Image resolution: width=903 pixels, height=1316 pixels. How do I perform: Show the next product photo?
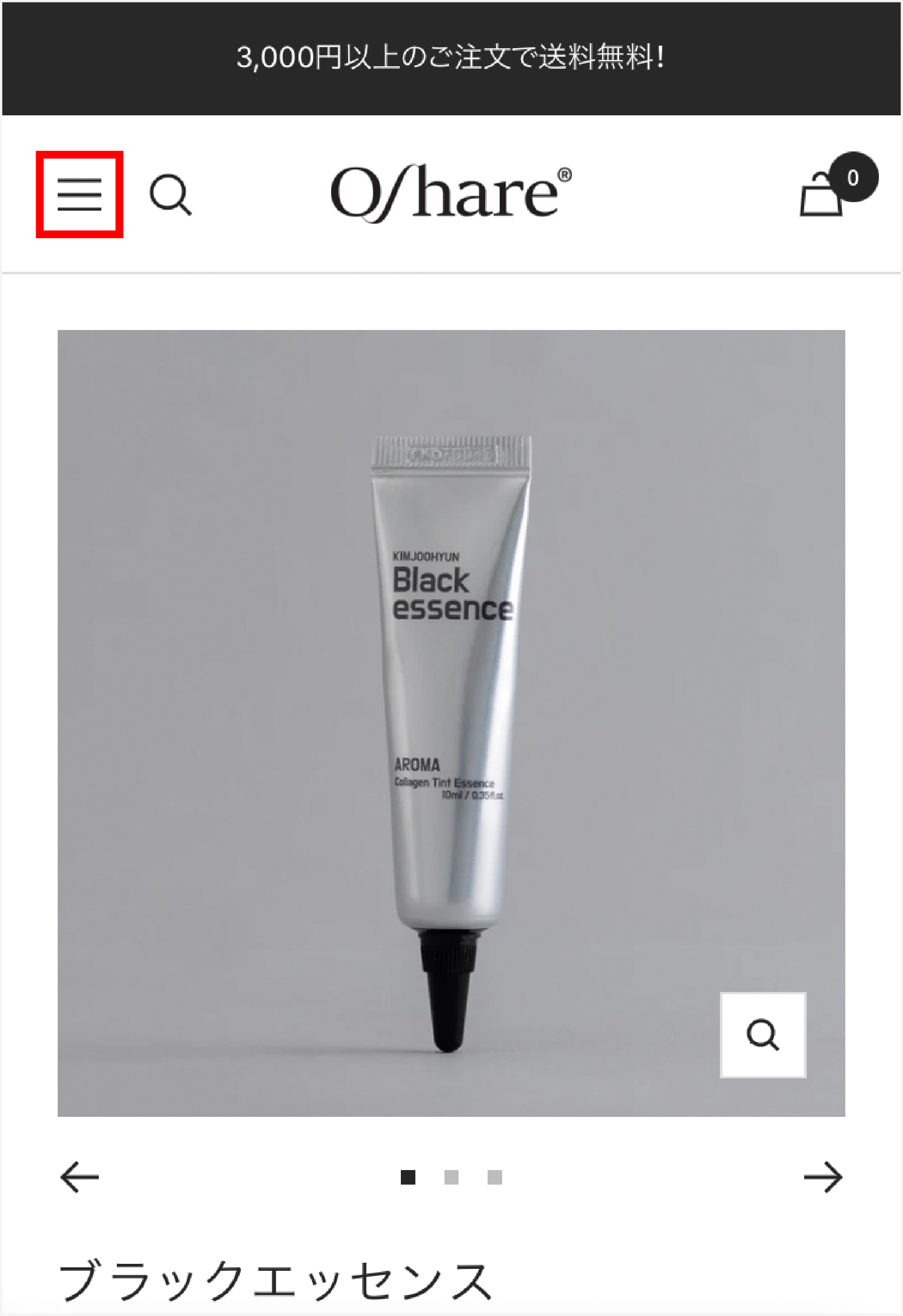click(823, 1177)
